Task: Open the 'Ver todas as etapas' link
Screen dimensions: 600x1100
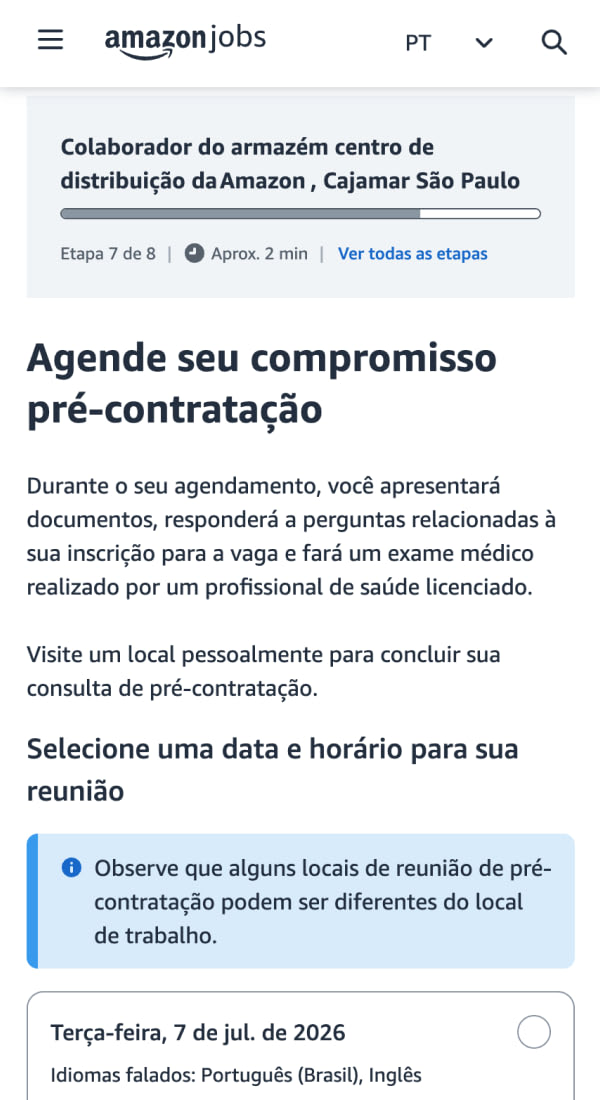Action: click(413, 254)
